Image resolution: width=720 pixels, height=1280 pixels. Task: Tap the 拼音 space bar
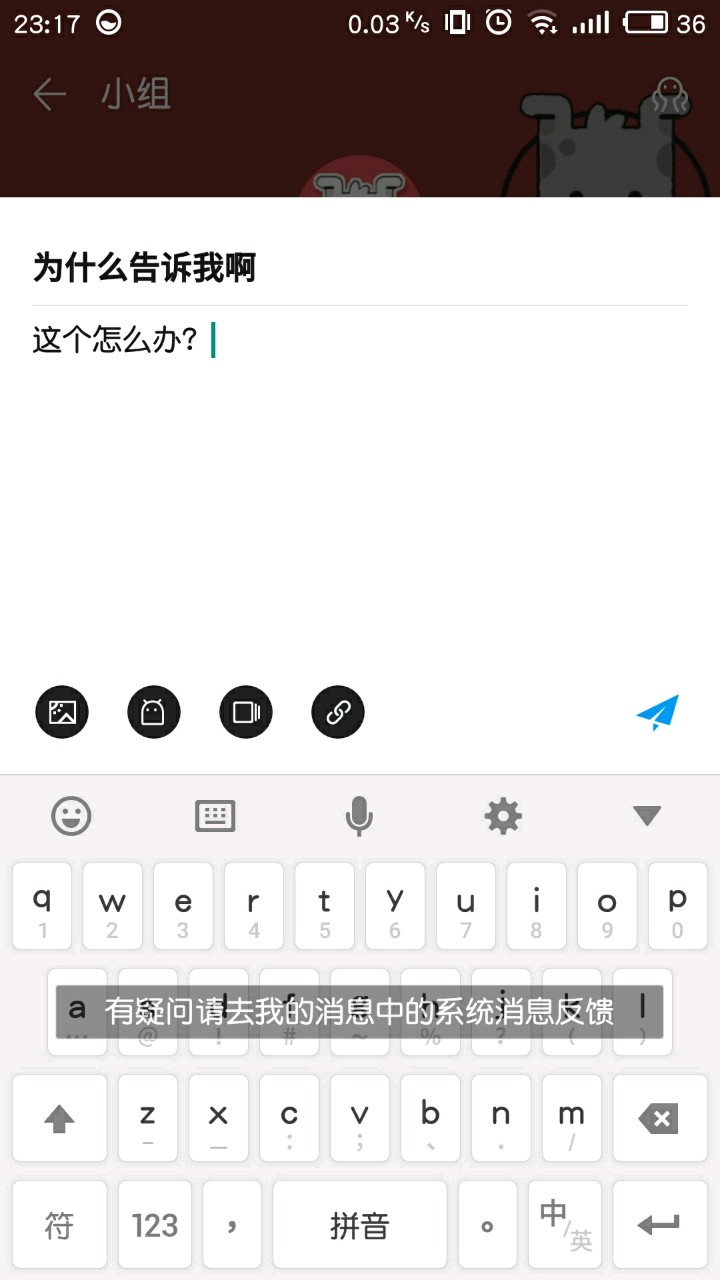(x=359, y=1225)
